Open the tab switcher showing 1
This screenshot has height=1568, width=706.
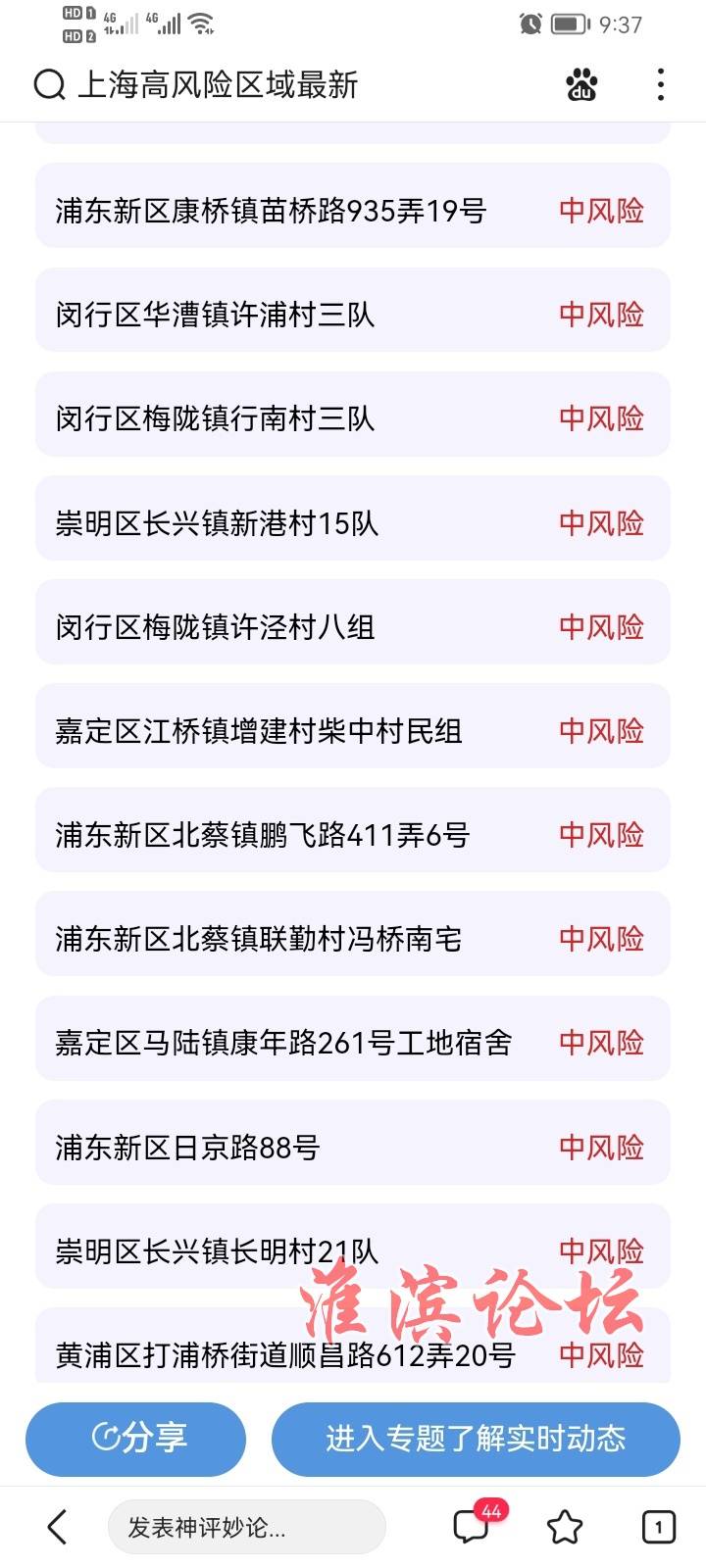pyautogui.click(x=658, y=1527)
